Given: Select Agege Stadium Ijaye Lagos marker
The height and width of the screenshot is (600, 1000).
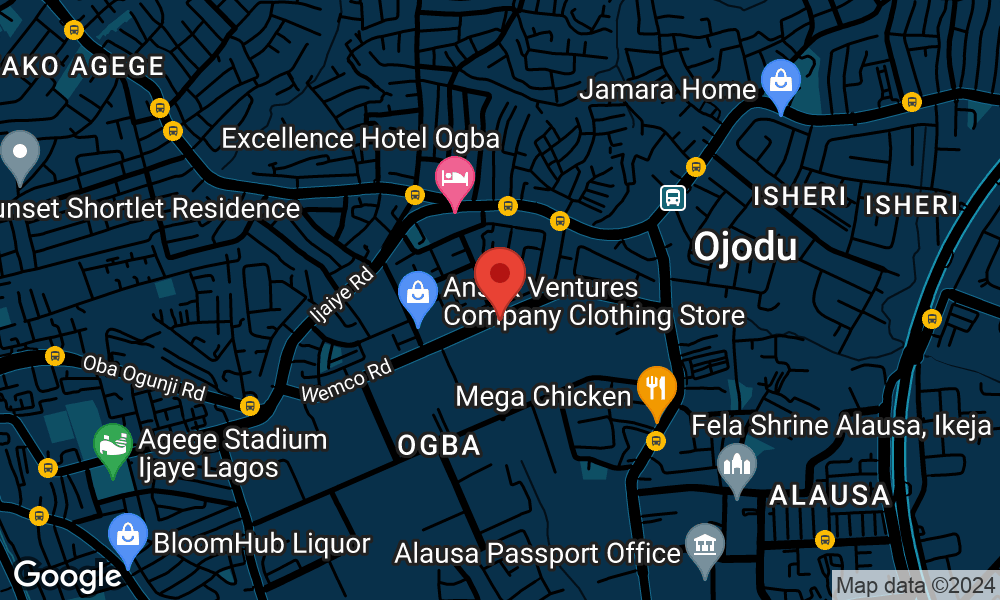Looking at the screenshot, I should coord(113,444).
